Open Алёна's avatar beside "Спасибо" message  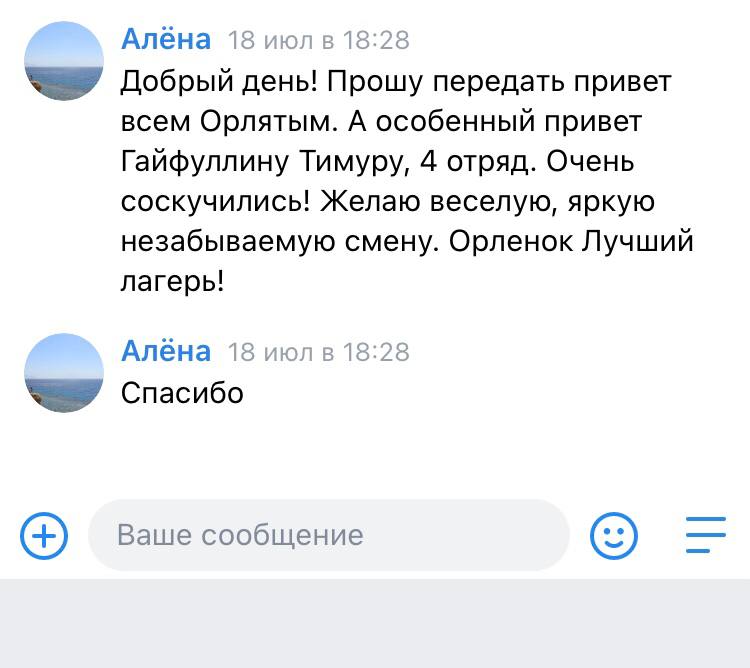[64, 373]
